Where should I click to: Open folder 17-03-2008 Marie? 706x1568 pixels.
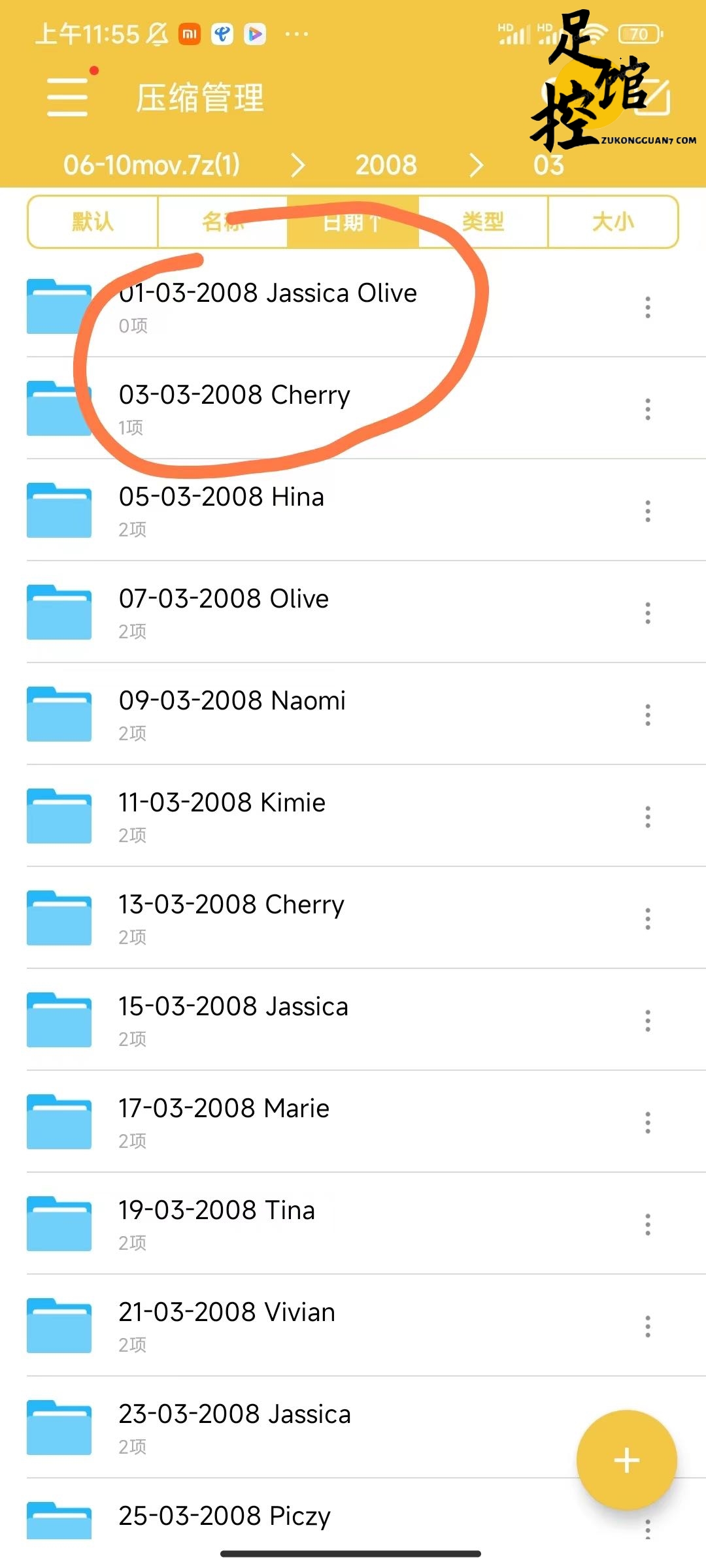[x=353, y=1122]
